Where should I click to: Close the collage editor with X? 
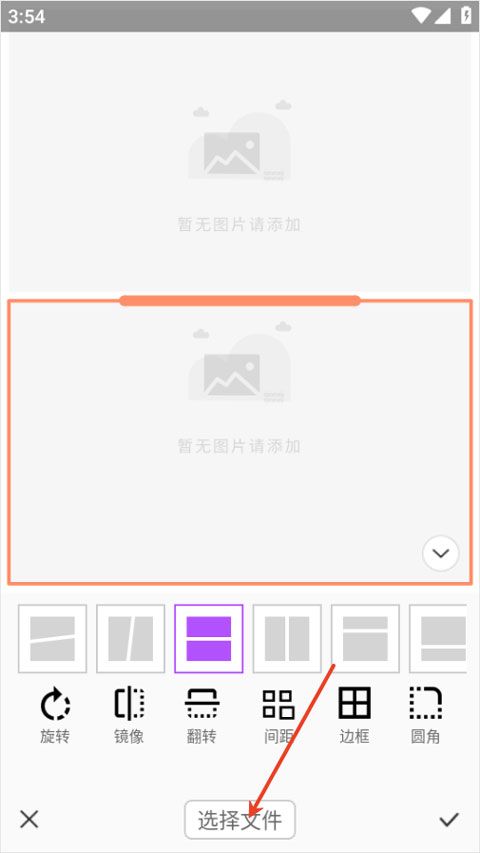[x=29, y=819]
